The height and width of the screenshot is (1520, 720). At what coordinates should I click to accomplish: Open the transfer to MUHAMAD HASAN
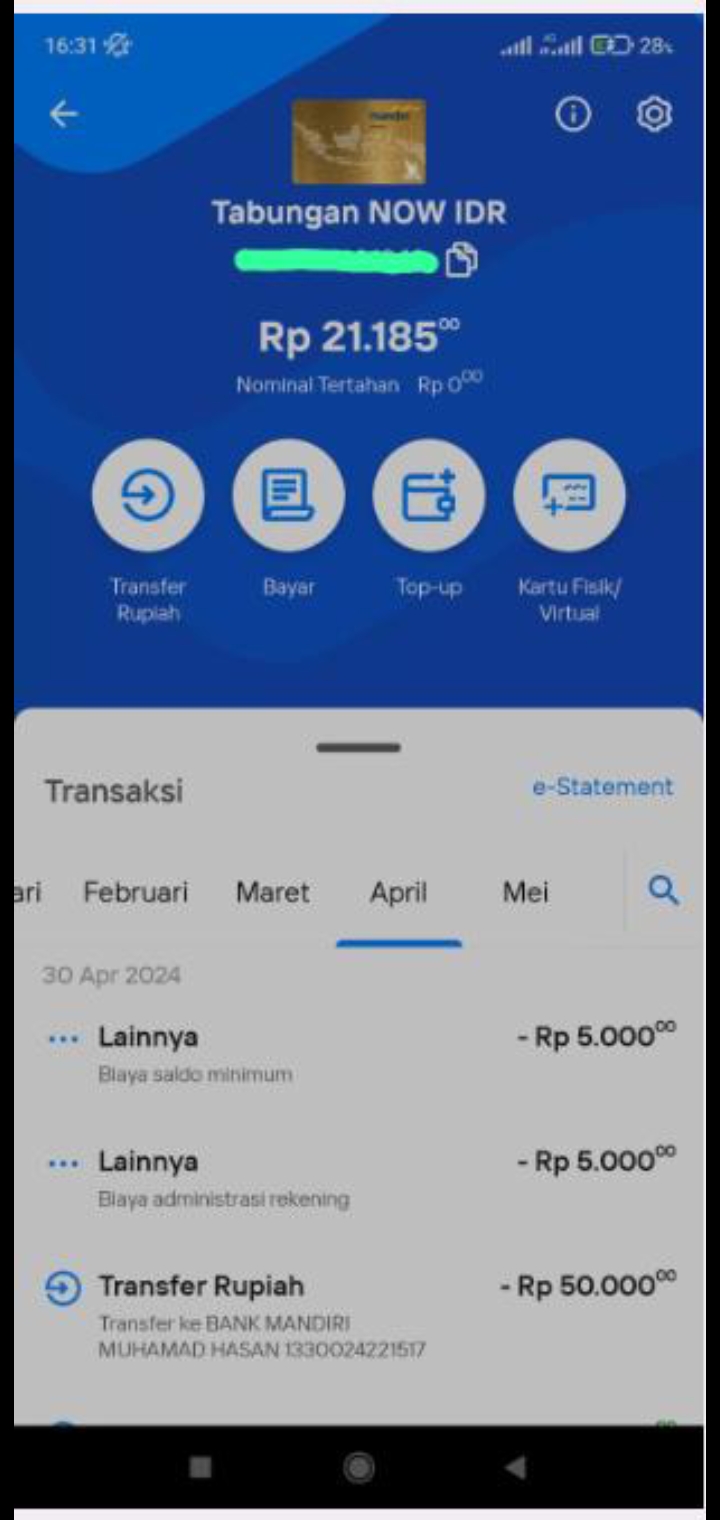coord(360,1315)
